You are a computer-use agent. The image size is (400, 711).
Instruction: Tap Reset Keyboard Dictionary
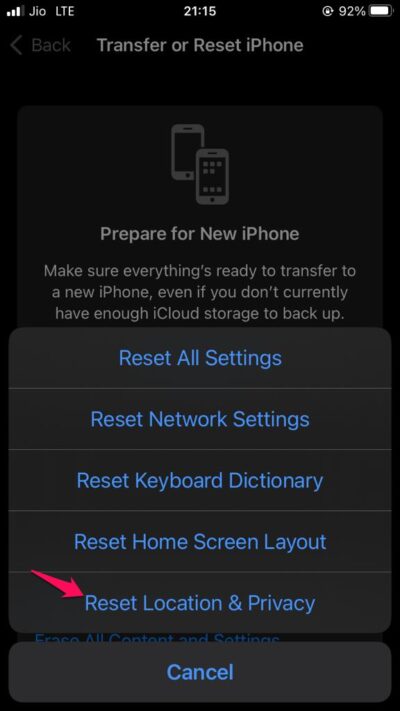click(200, 480)
